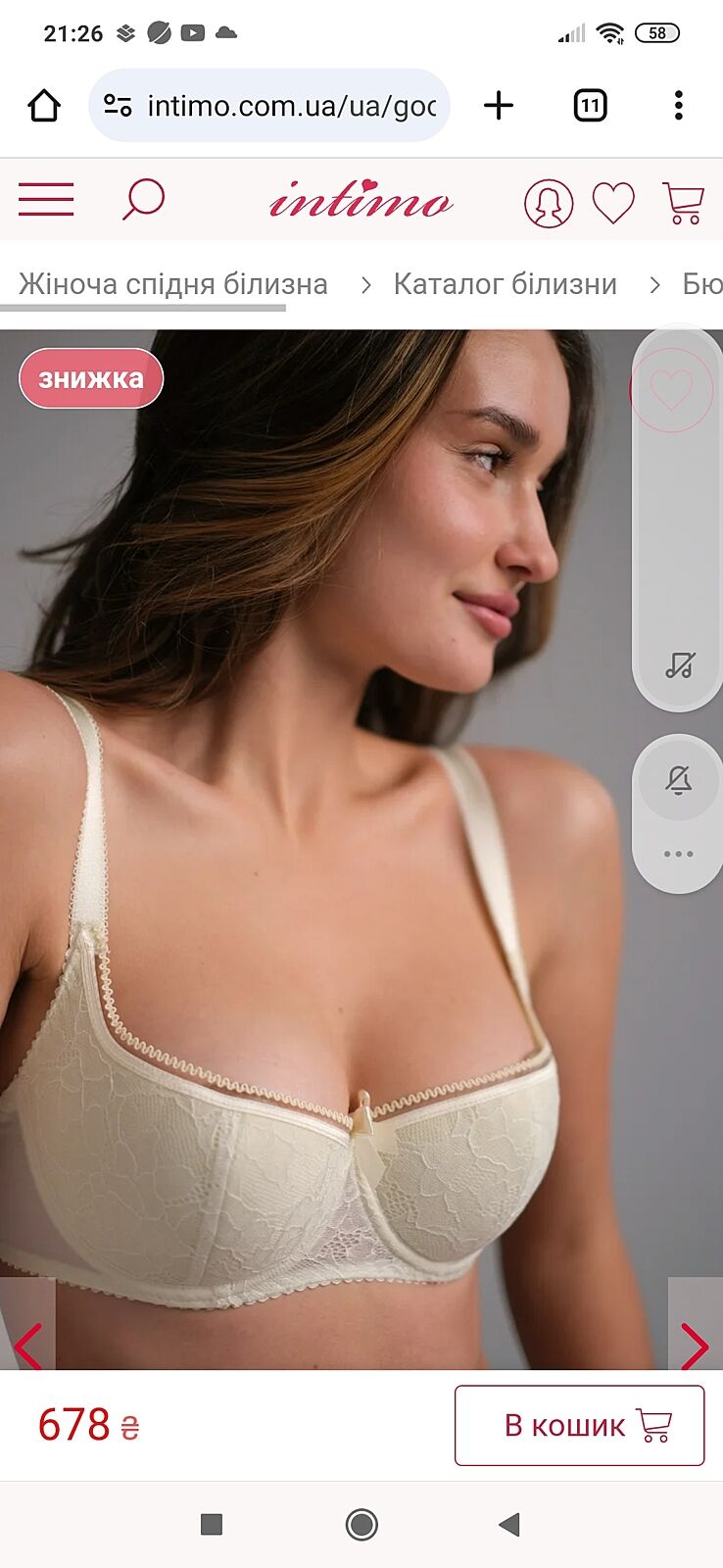This screenshot has height=1568, width=723.
Task: Open the shopping cart in the header
Action: pyautogui.click(x=683, y=203)
